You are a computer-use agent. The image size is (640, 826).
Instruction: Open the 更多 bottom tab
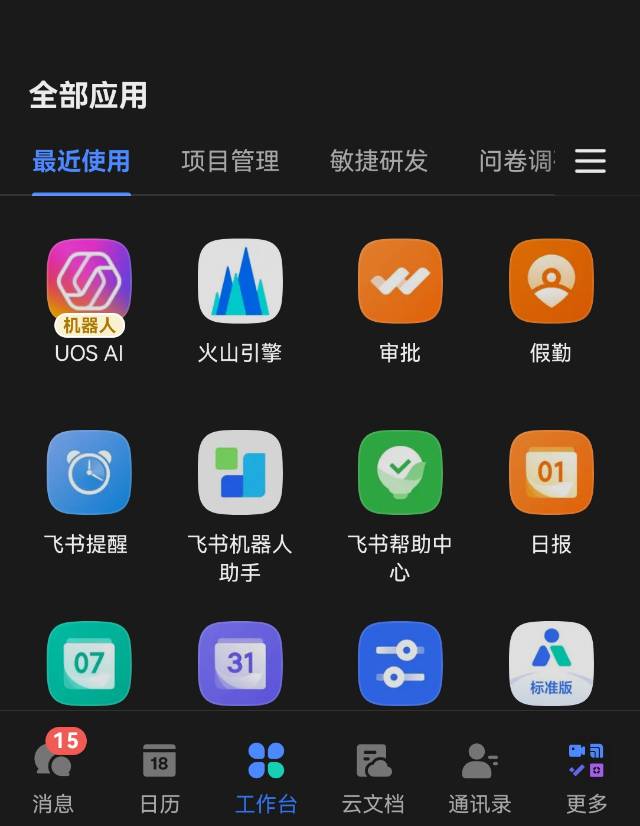point(586,773)
